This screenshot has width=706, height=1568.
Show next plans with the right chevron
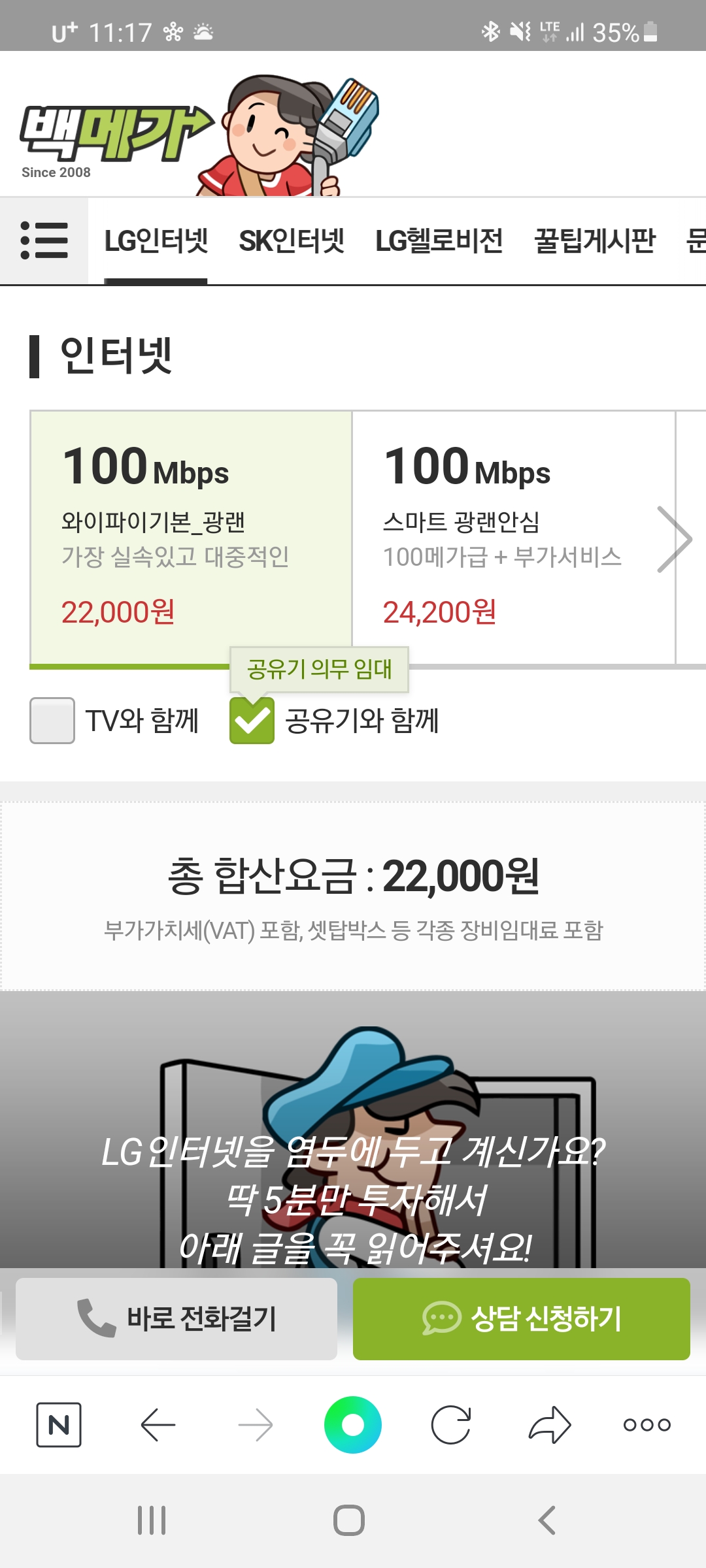click(674, 540)
